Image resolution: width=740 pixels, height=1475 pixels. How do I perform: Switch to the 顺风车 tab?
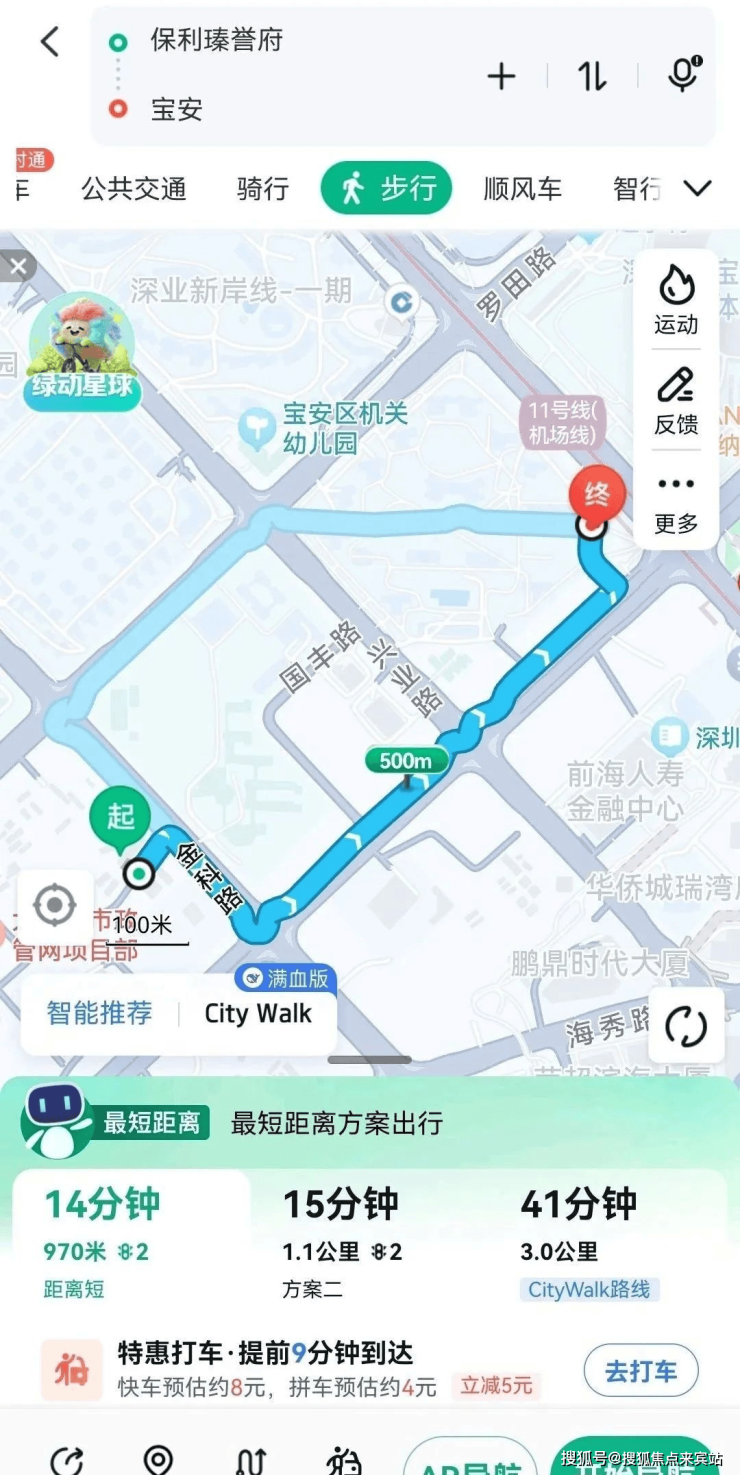(x=522, y=188)
